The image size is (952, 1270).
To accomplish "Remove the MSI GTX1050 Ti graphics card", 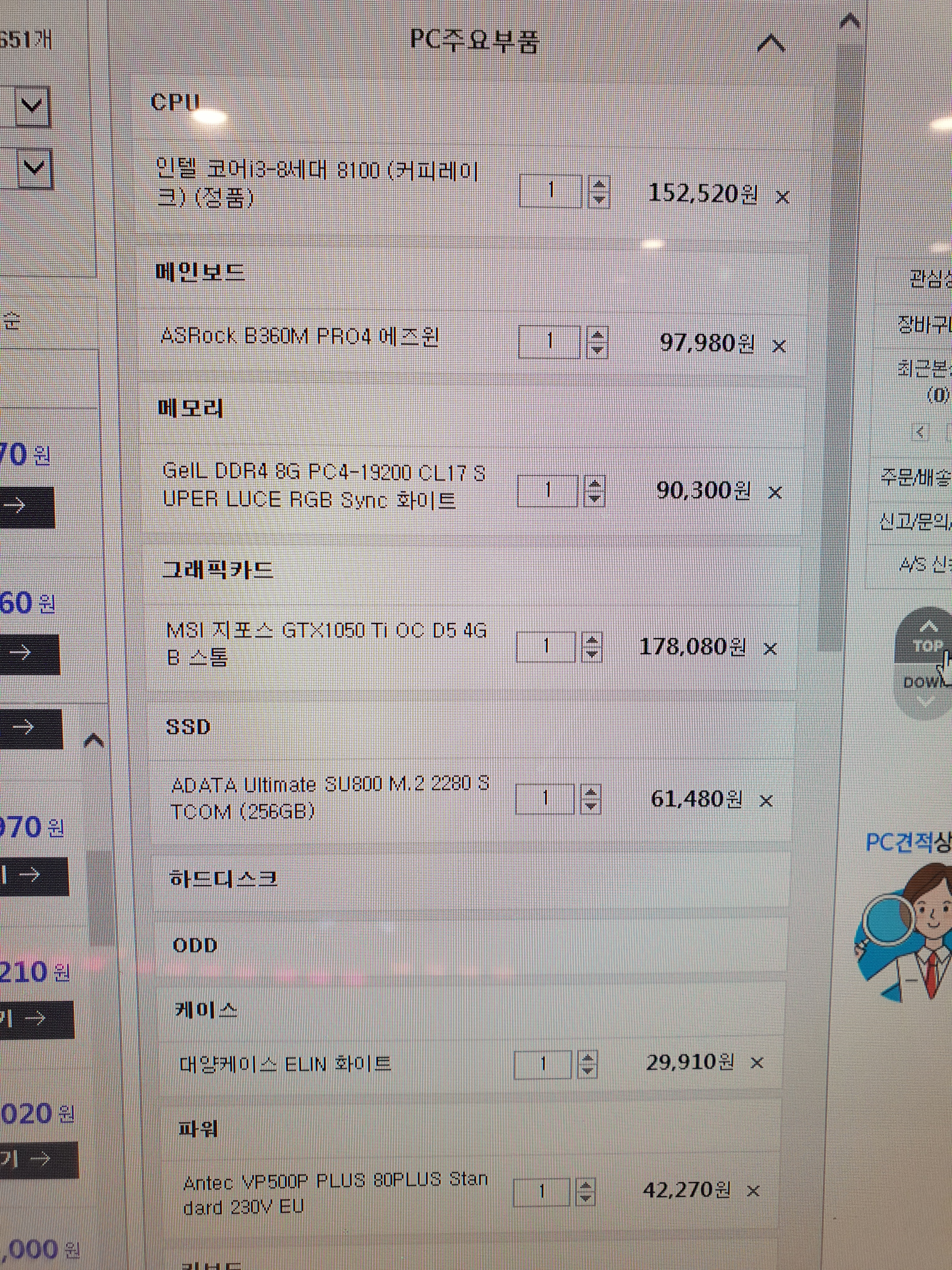I will pos(770,649).
